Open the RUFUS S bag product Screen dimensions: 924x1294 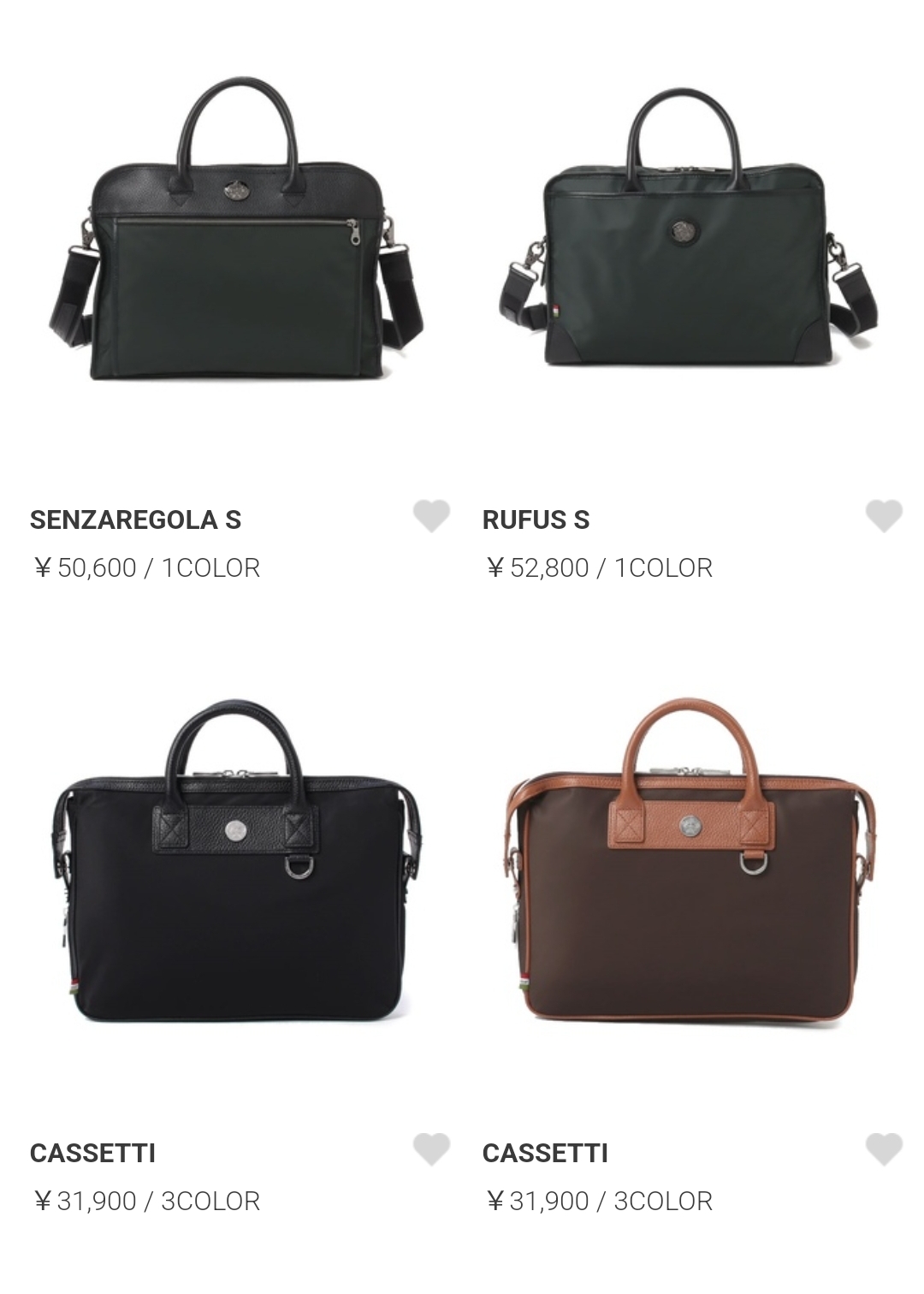pos(688,231)
